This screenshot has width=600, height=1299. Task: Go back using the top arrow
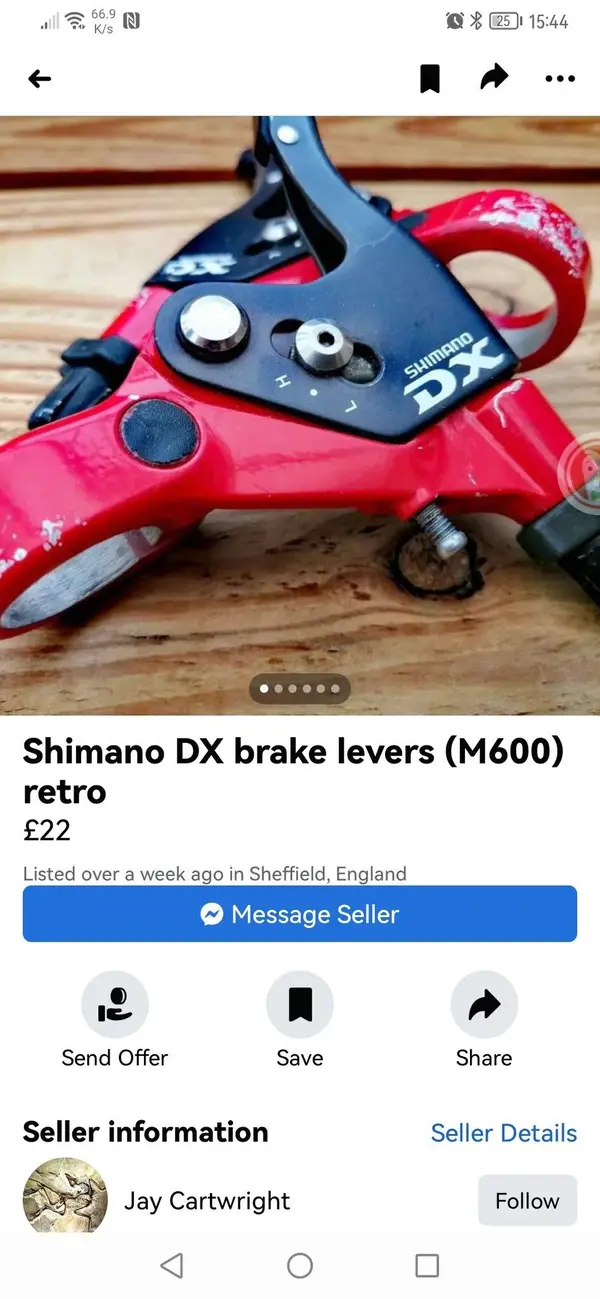tap(40, 79)
